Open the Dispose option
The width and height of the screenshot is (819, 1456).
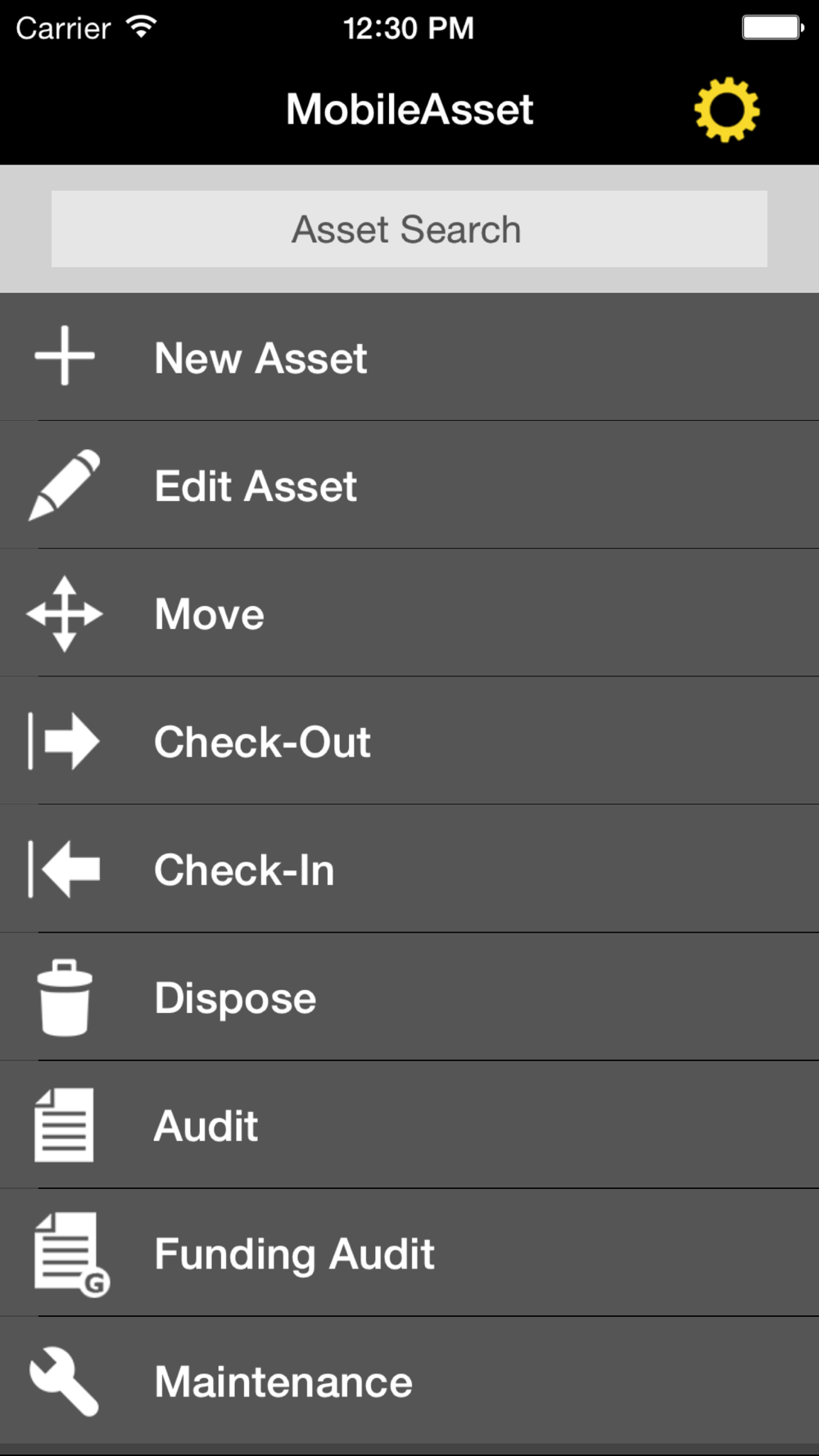(409, 997)
